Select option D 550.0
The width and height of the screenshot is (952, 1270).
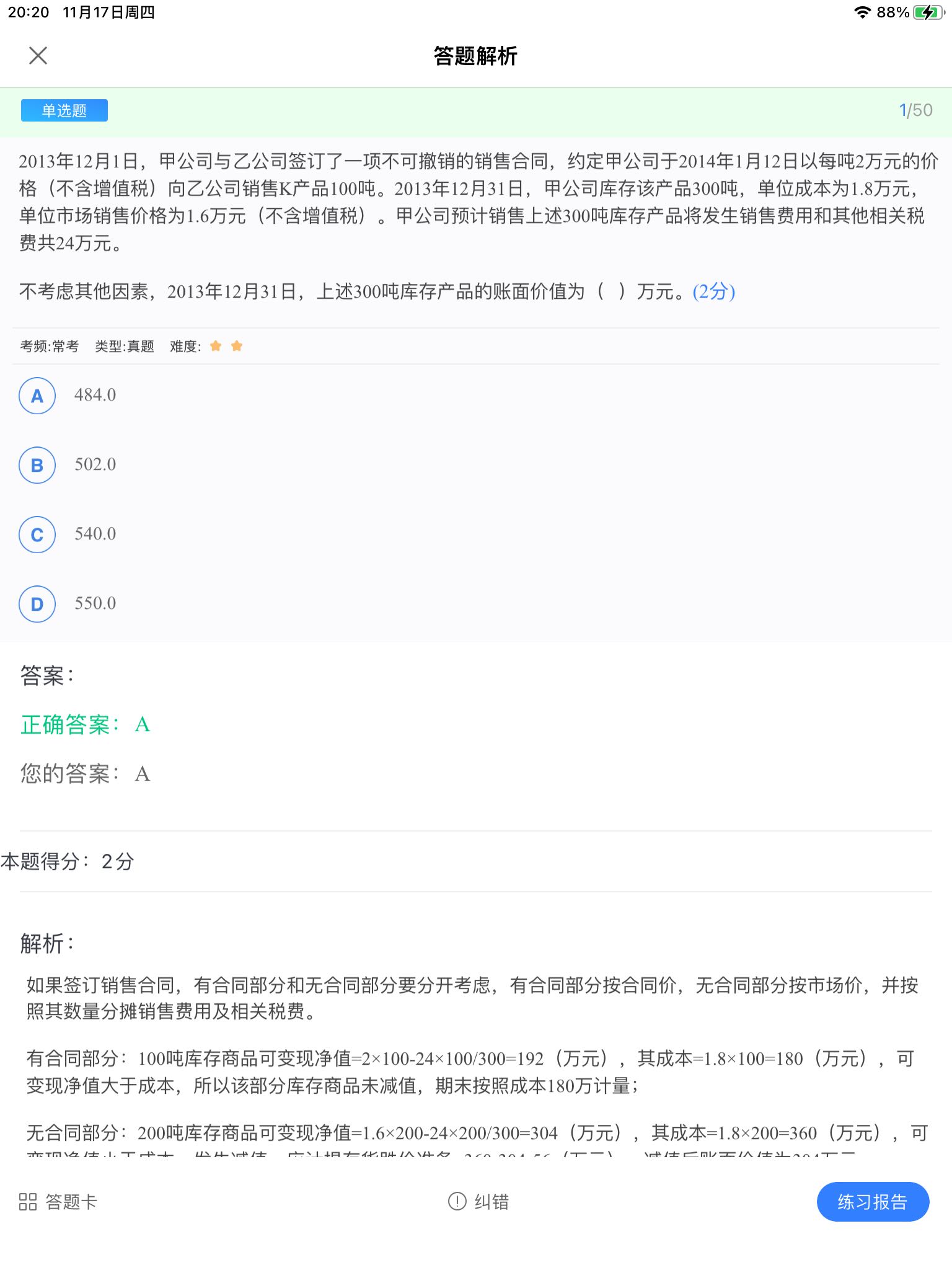[37, 604]
